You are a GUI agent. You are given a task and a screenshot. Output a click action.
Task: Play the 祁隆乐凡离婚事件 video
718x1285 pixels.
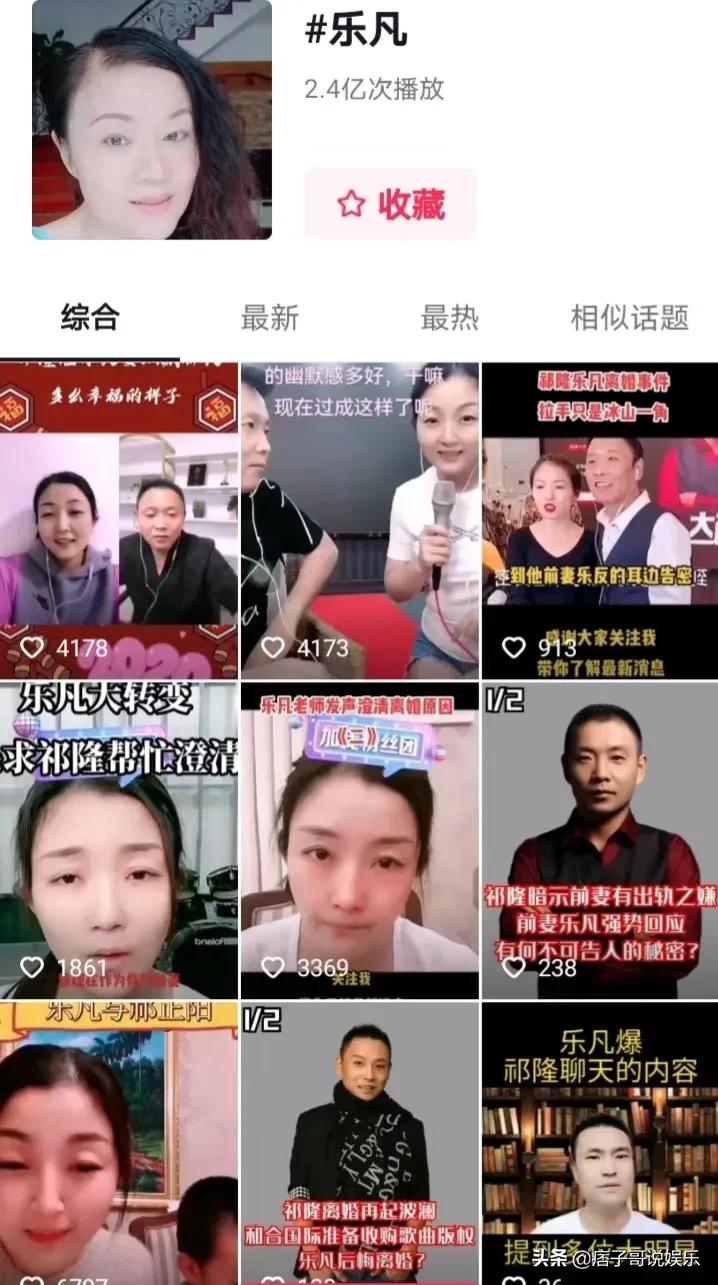600,521
